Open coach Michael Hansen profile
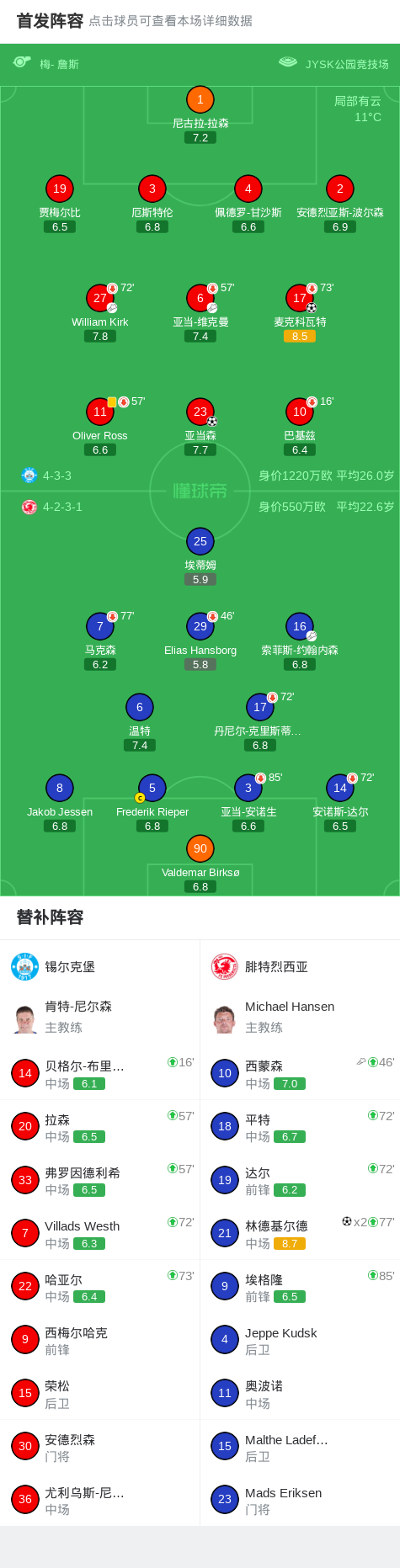The width and height of the screenshot is (400, 1568). pyautogui.click(x=300, y=1017)
